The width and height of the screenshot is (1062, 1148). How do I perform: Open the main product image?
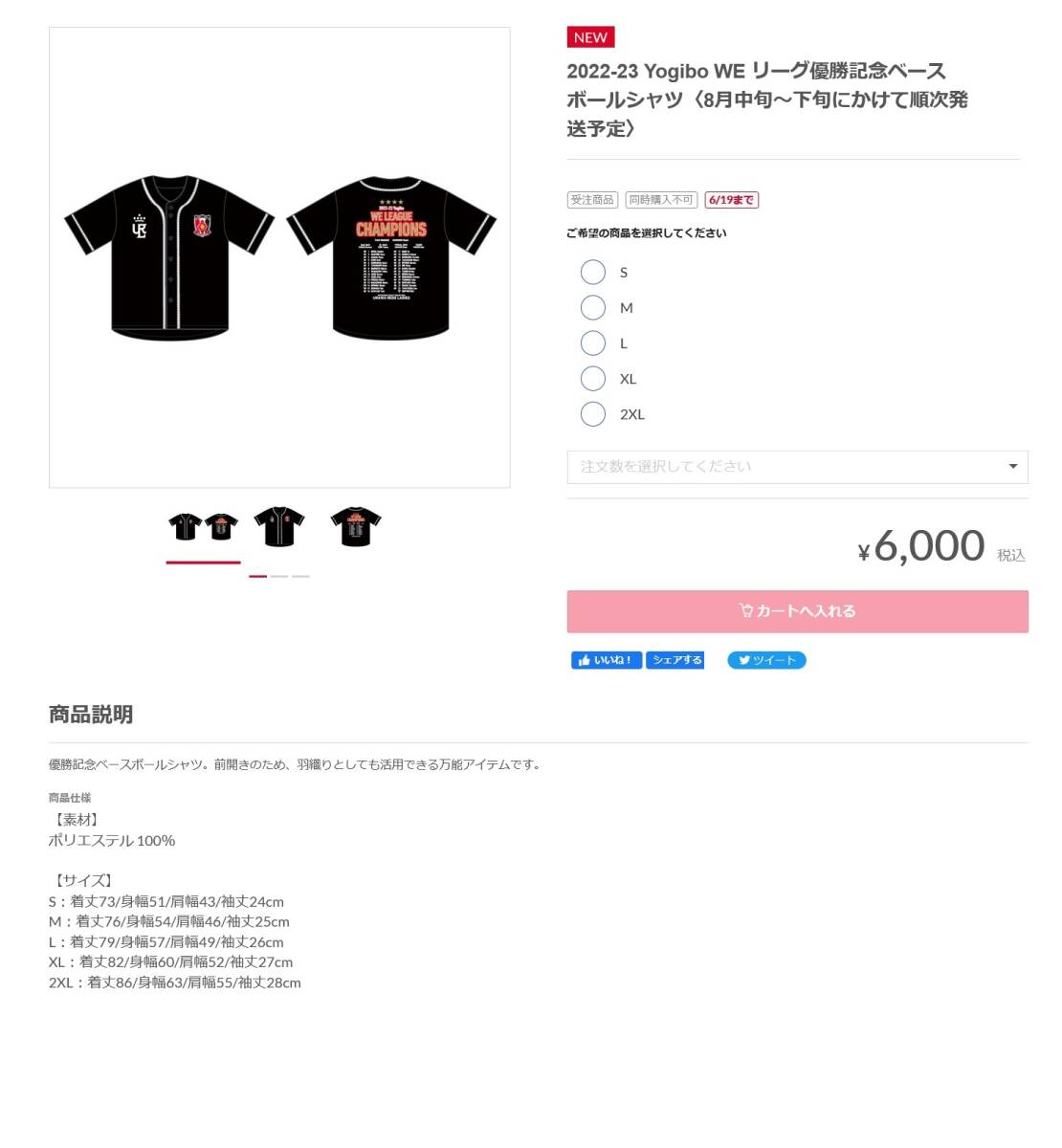coord(279,257)
